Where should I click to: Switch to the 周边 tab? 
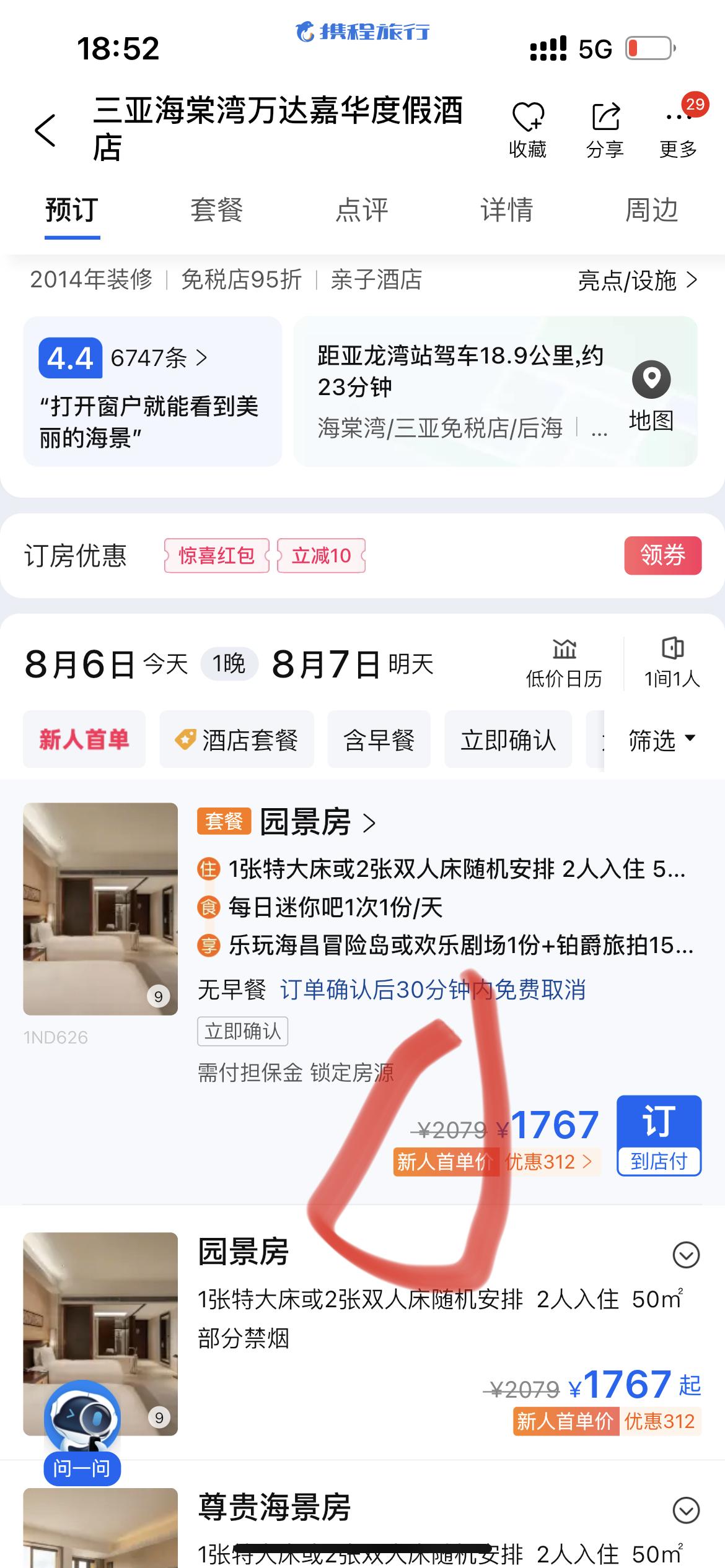pyautogui.click(x=651, y=210)
